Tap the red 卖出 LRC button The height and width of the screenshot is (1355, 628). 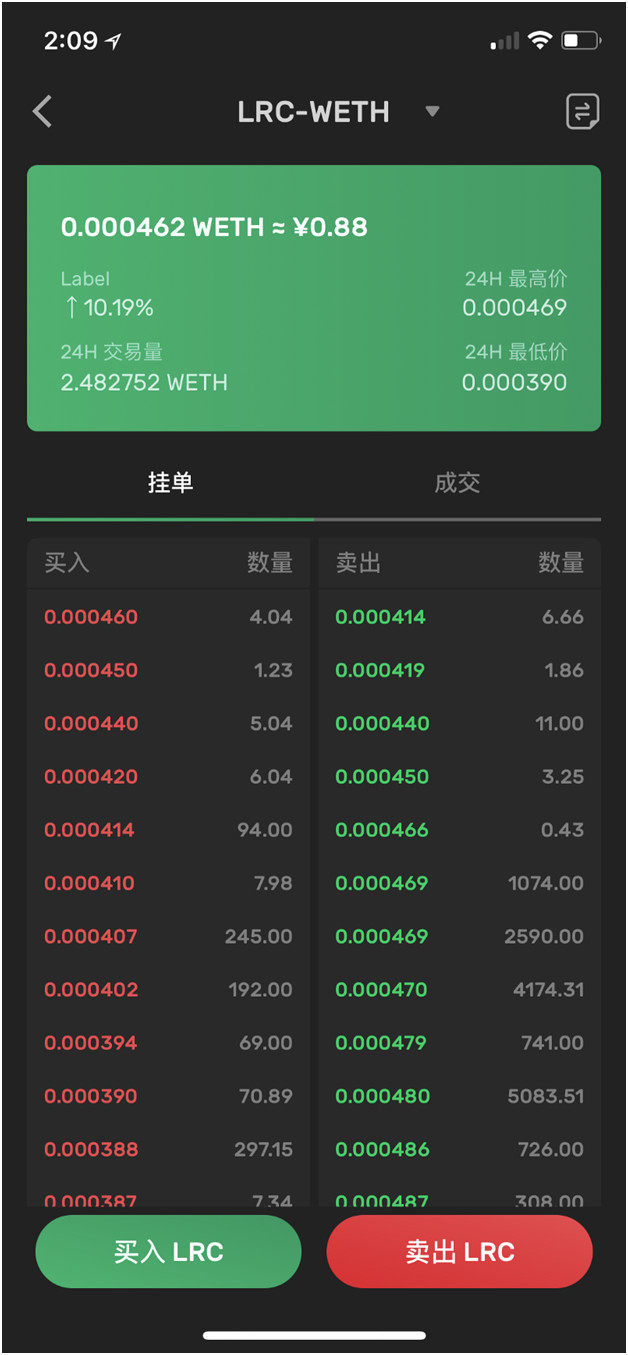(460, 1251)
